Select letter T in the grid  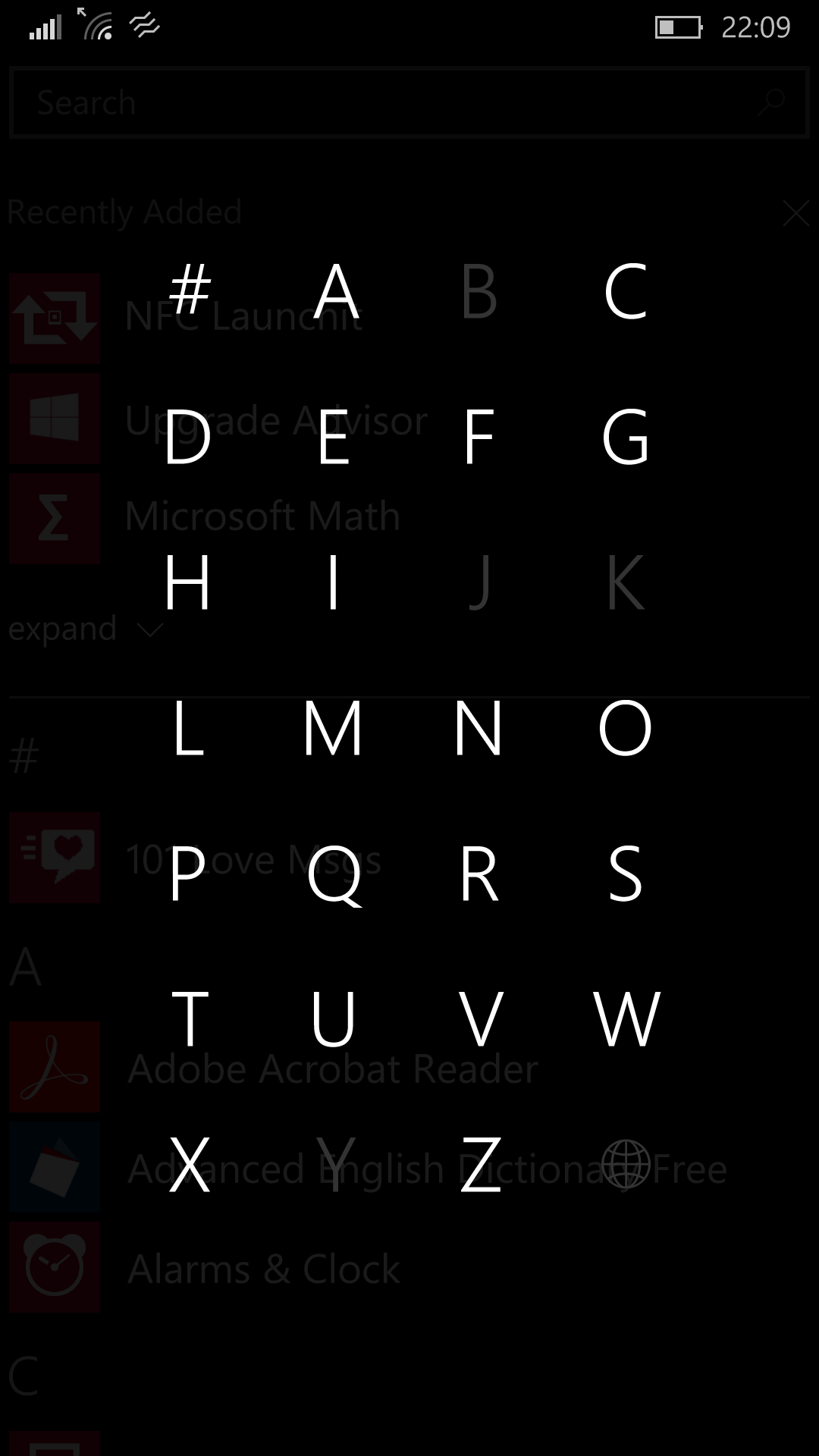190,1018
